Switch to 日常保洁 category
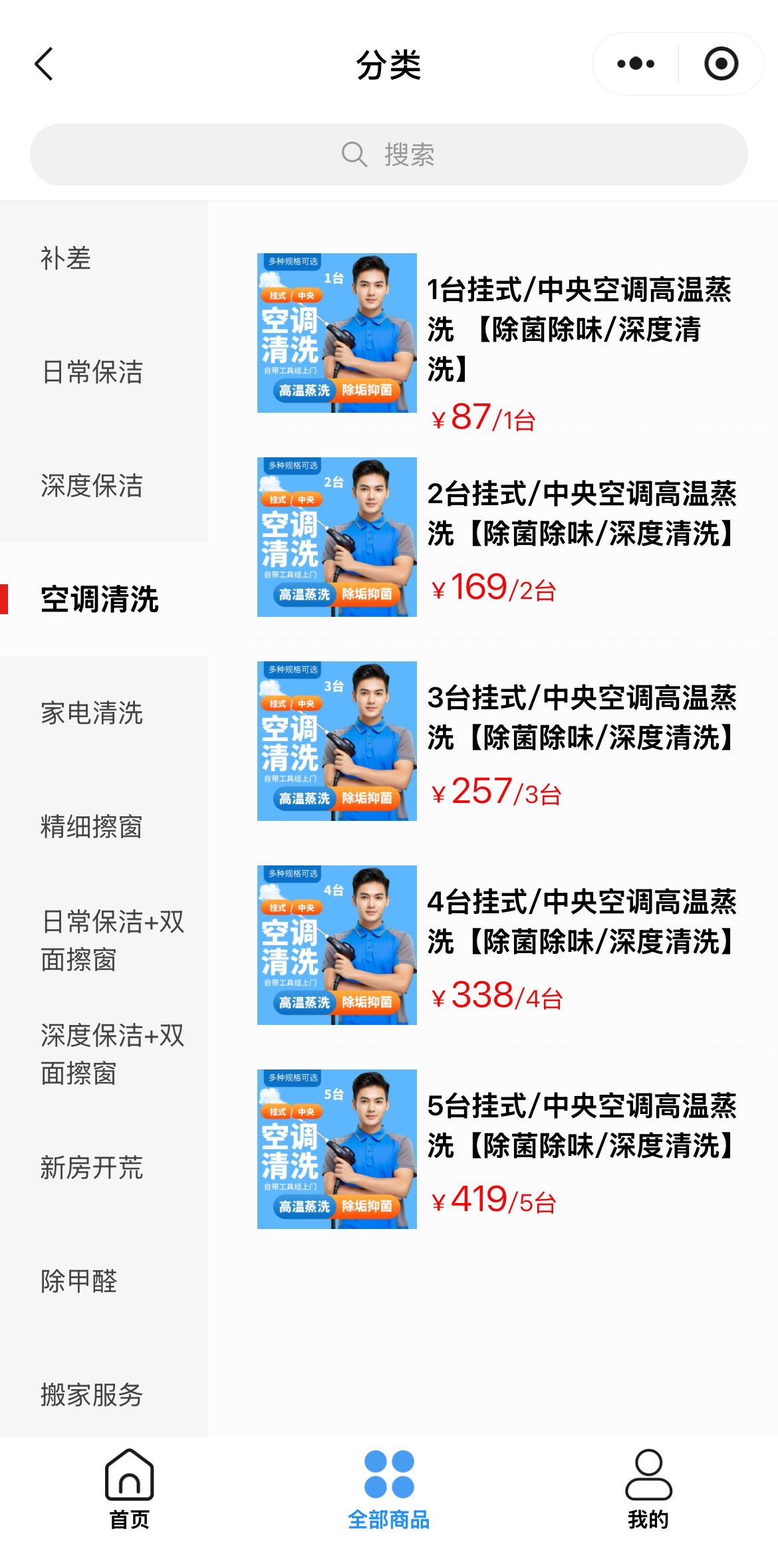The image size is (778, 1568). pyautogui.click(x=92, y=372)
